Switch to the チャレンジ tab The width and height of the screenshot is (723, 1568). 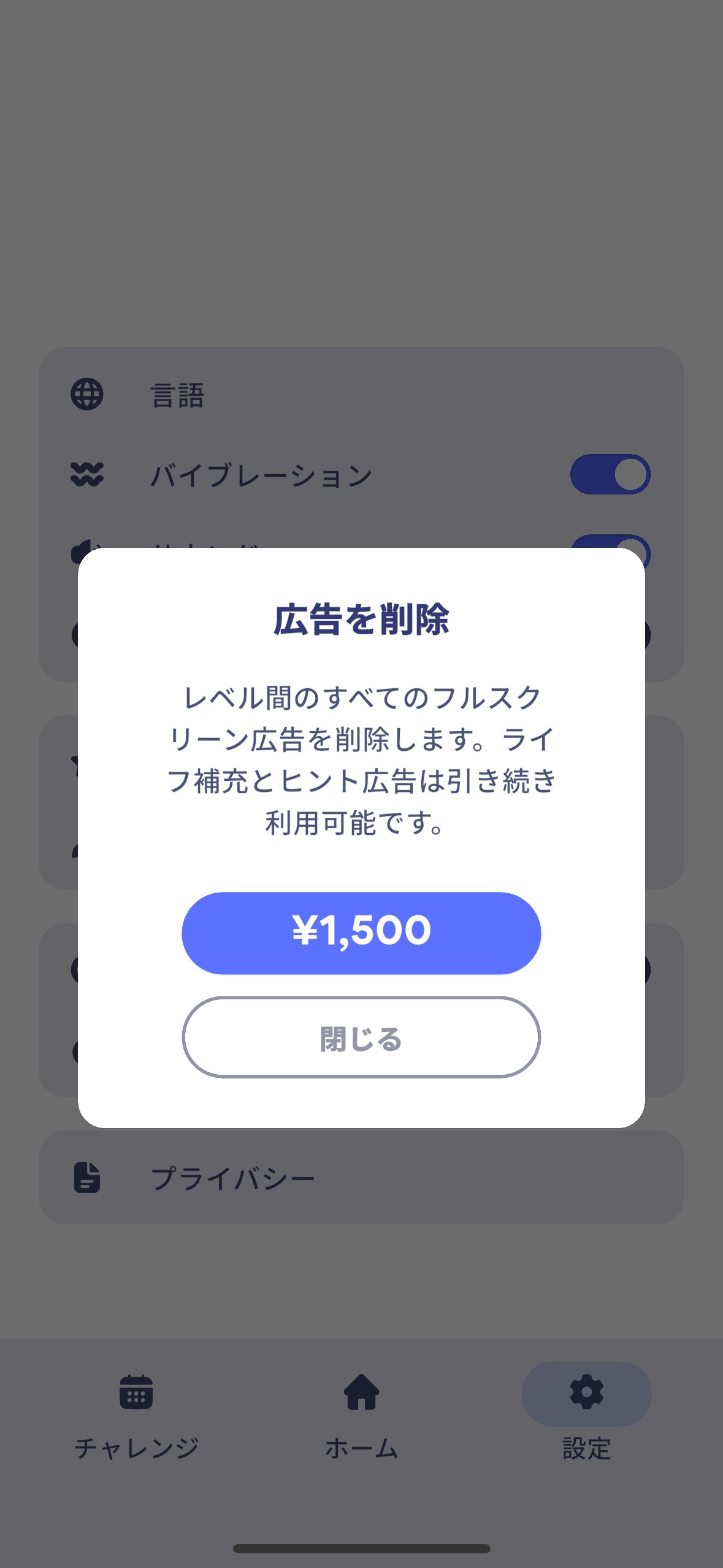[x=135, y=1423]
